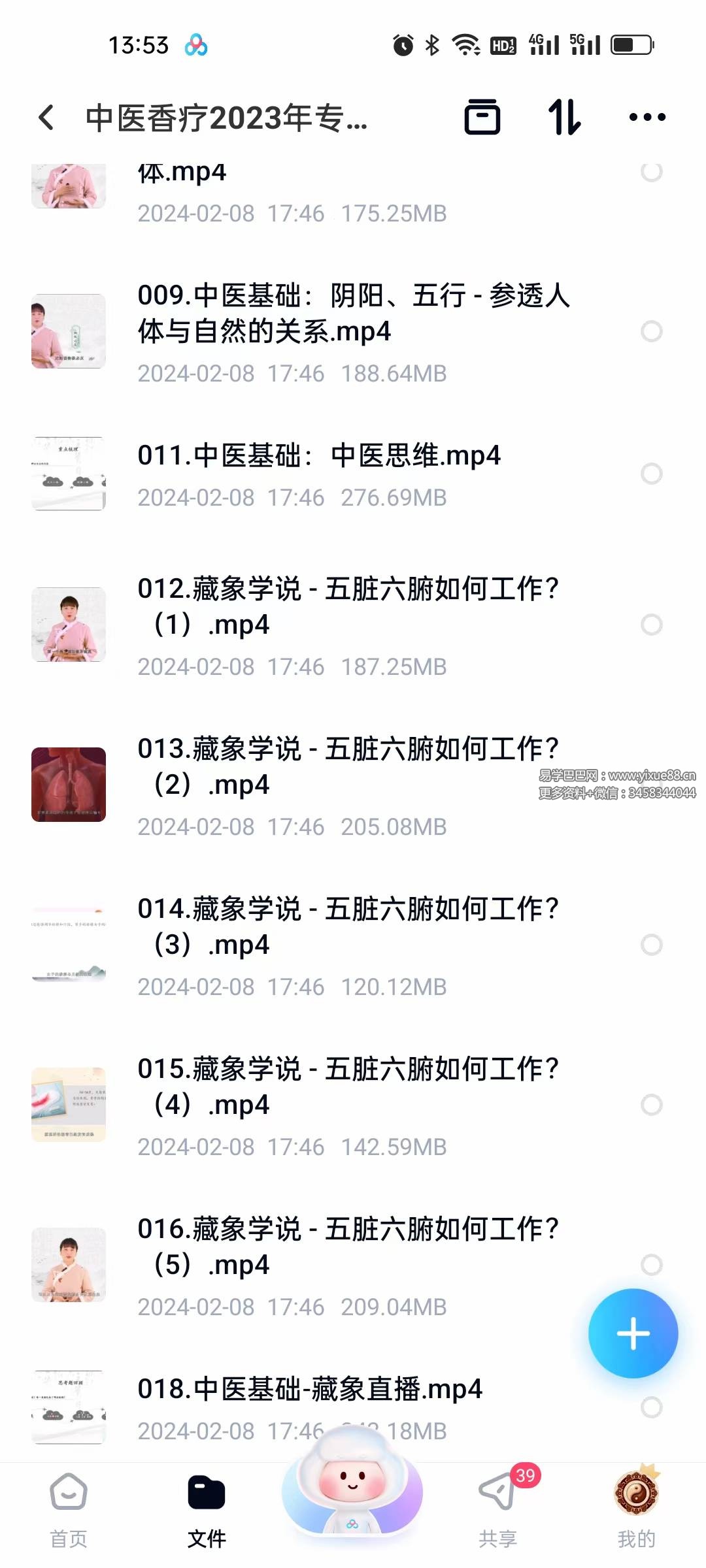Screen dimensions: 706x1568
Task: Select the 015.藏象学说 (4) file circle
Action: tap(651, 1105)
